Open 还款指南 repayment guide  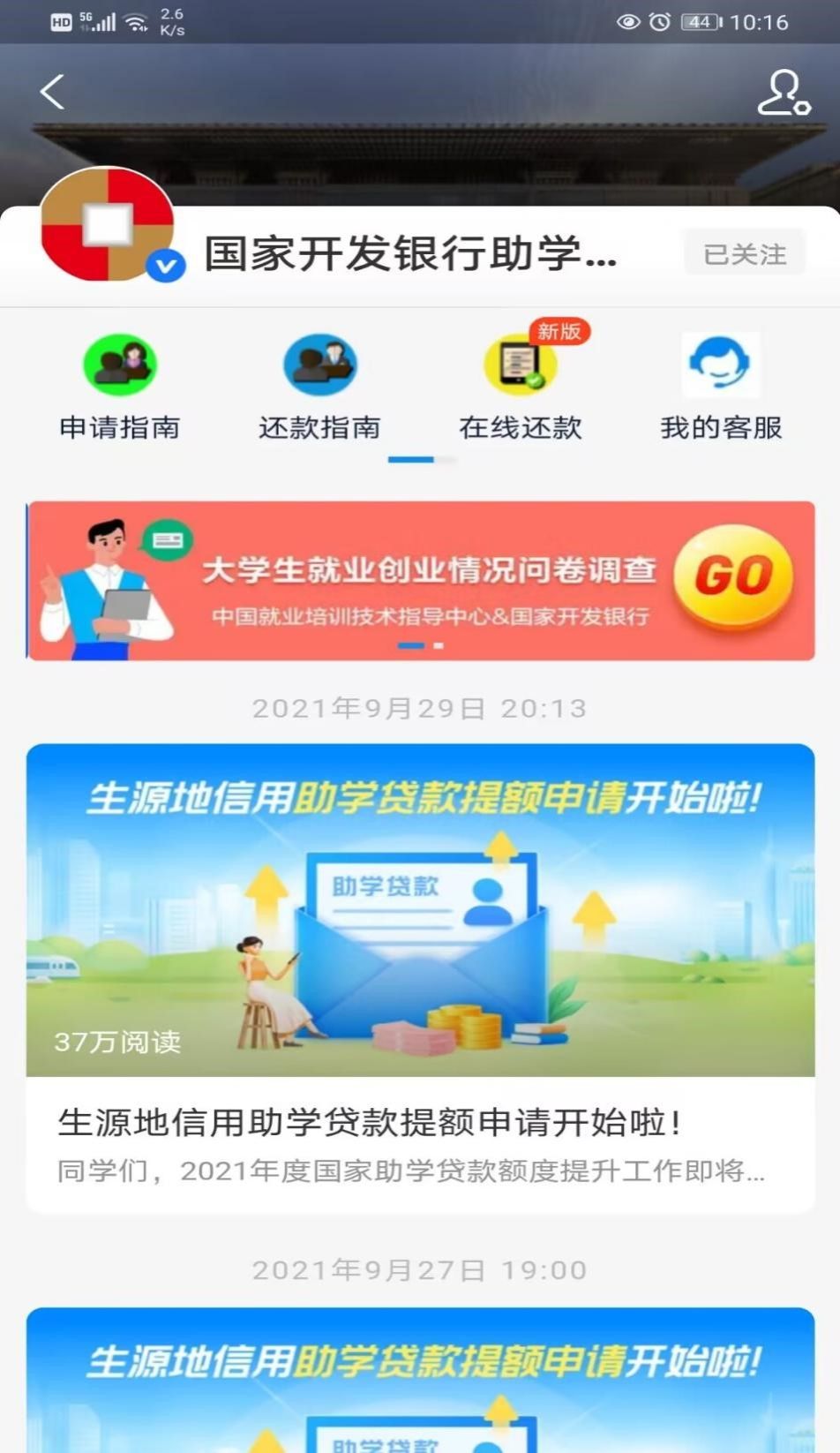click(x=319, y=386)
